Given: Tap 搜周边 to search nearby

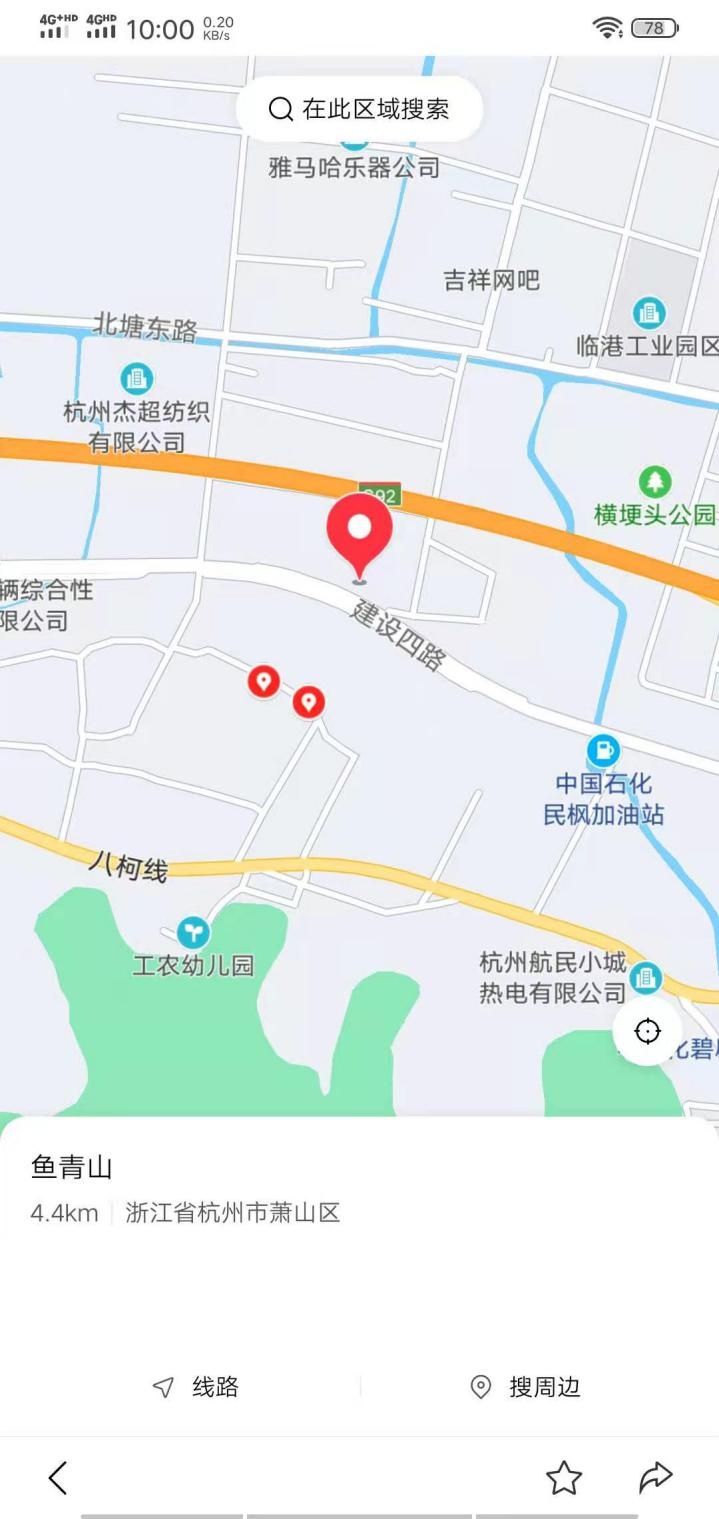Looking at the screenshot, I should [x=525, y=1387].
